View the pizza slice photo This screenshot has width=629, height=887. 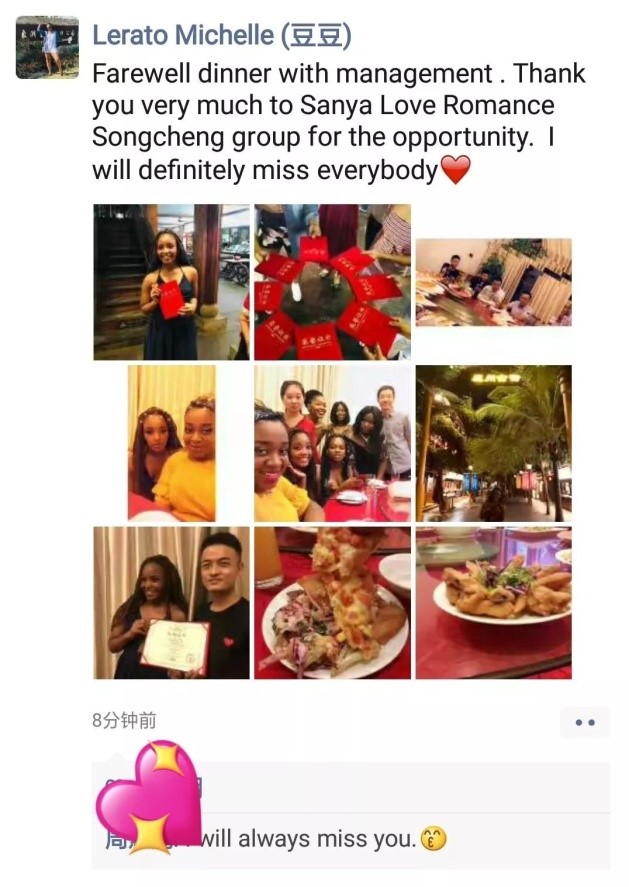pyautogui.click(x=332, y=603)
